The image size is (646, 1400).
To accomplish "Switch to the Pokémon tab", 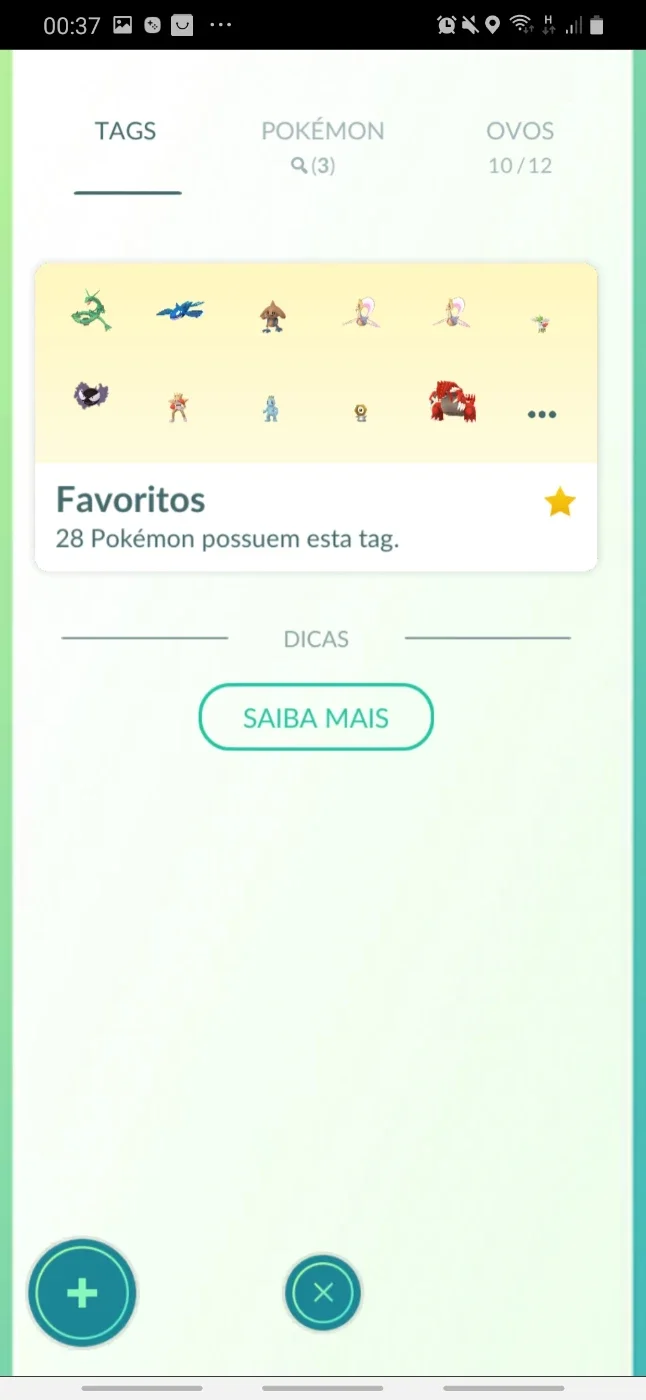I will 322,146.
